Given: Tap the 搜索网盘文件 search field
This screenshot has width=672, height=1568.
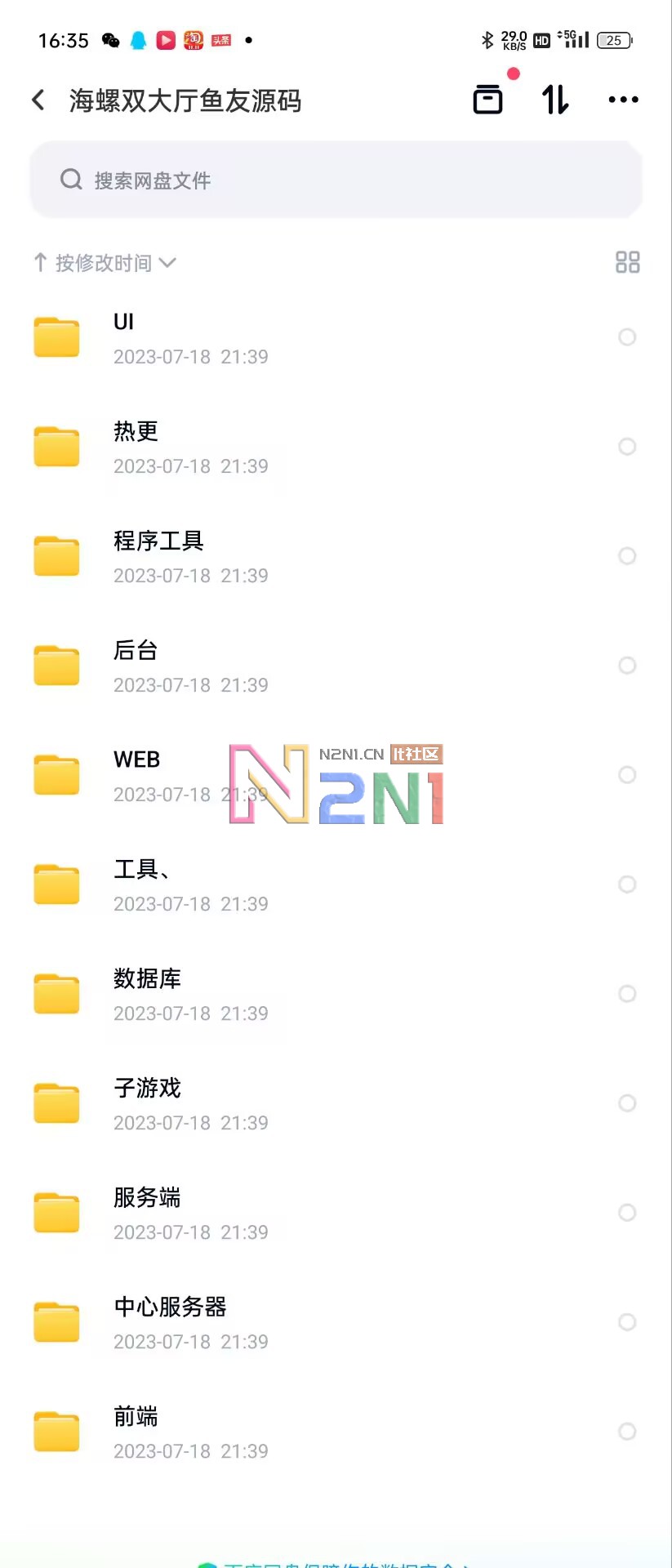Looking at the screenshot, I should click(x=336, y=180).
